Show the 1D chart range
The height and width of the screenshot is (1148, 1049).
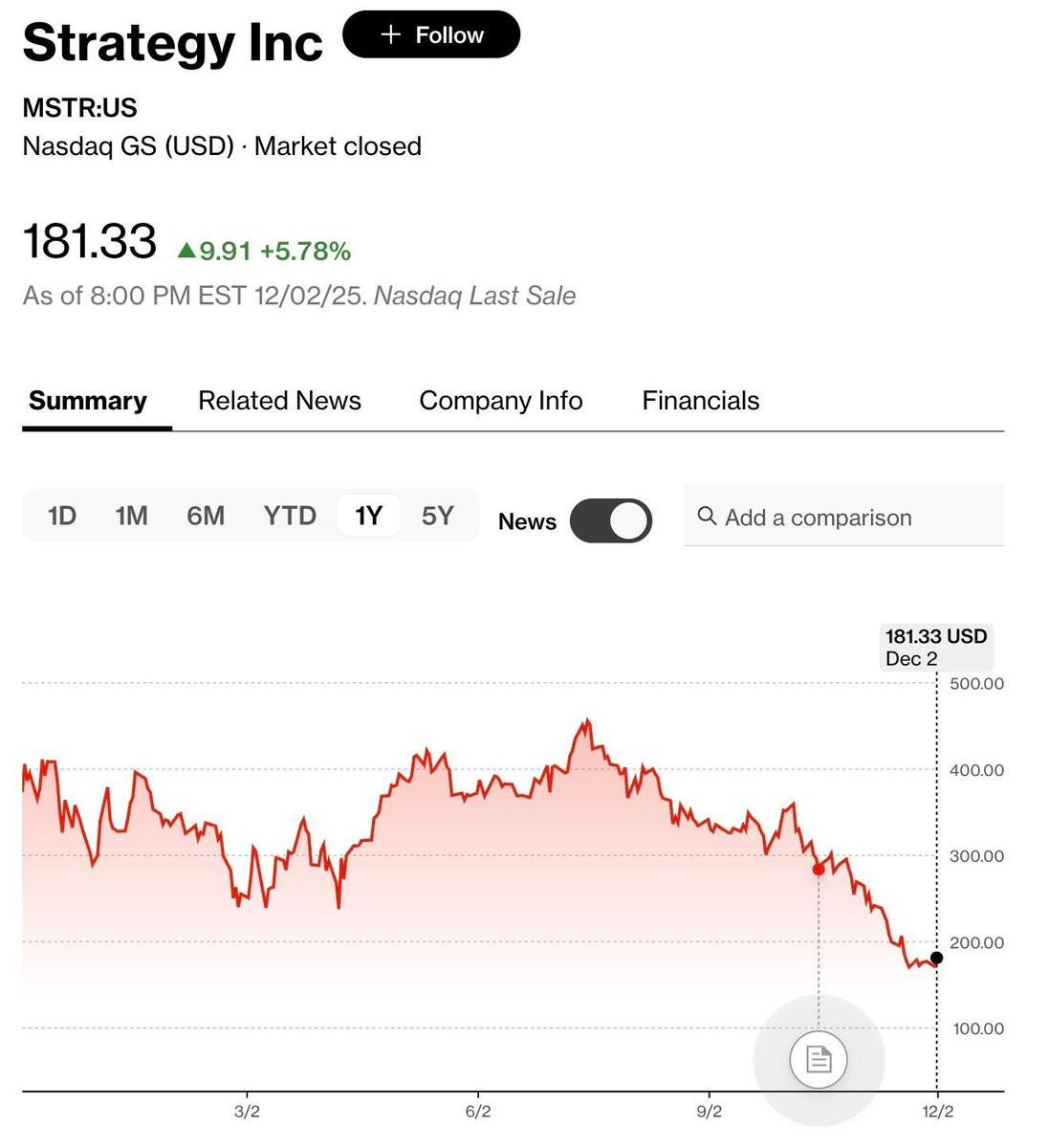click(62, 517)
